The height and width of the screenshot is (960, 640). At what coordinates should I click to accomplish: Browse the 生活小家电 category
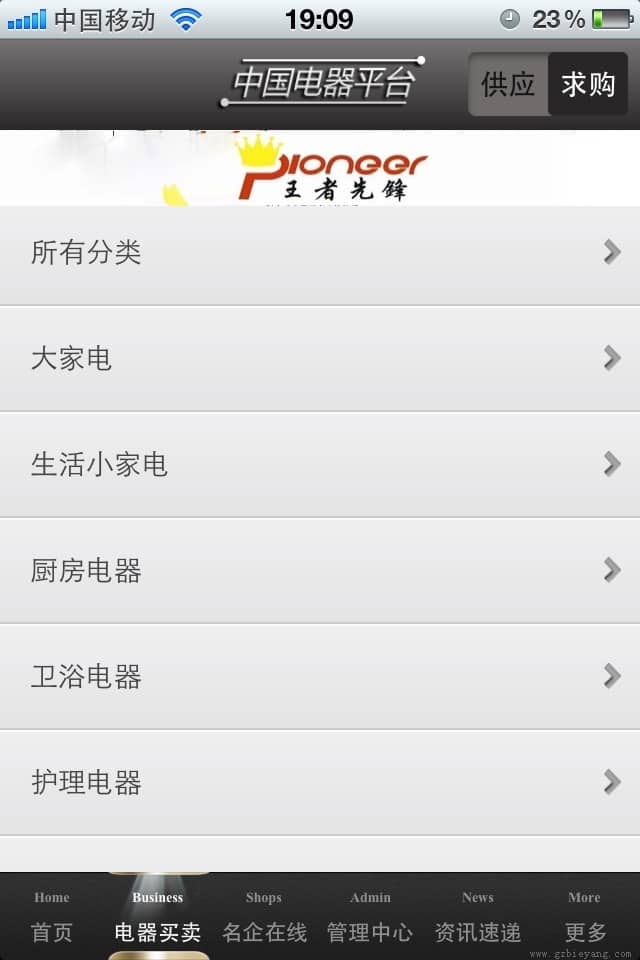pos(320,464)
